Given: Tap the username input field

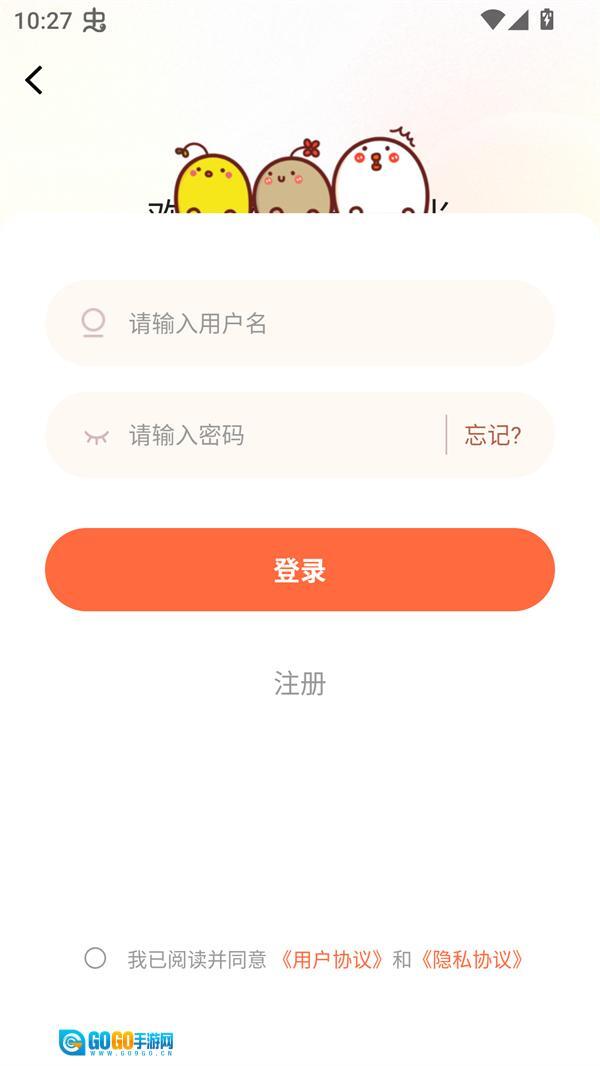Looking at the screenshot, I should point(320,323).
